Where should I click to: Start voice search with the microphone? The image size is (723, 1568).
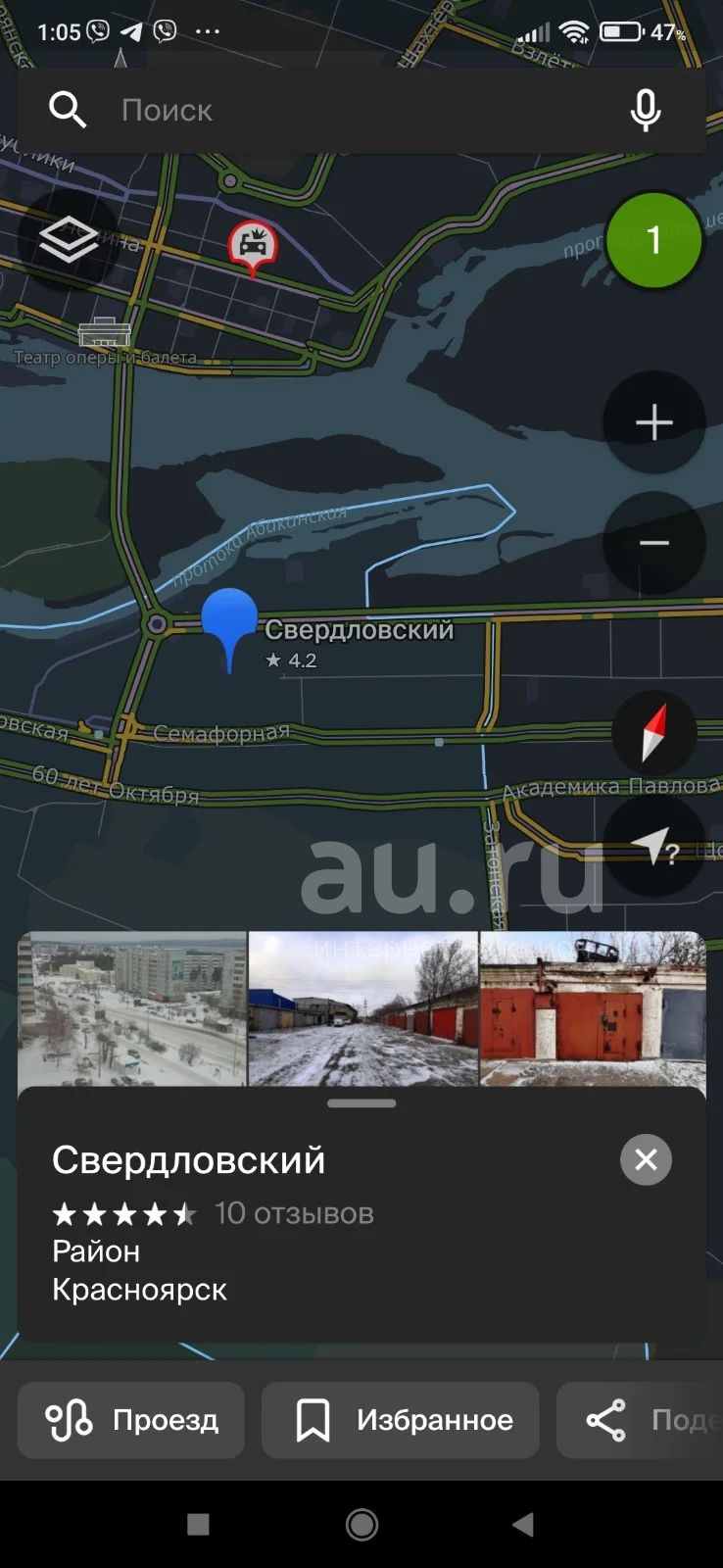pos(645,110)
